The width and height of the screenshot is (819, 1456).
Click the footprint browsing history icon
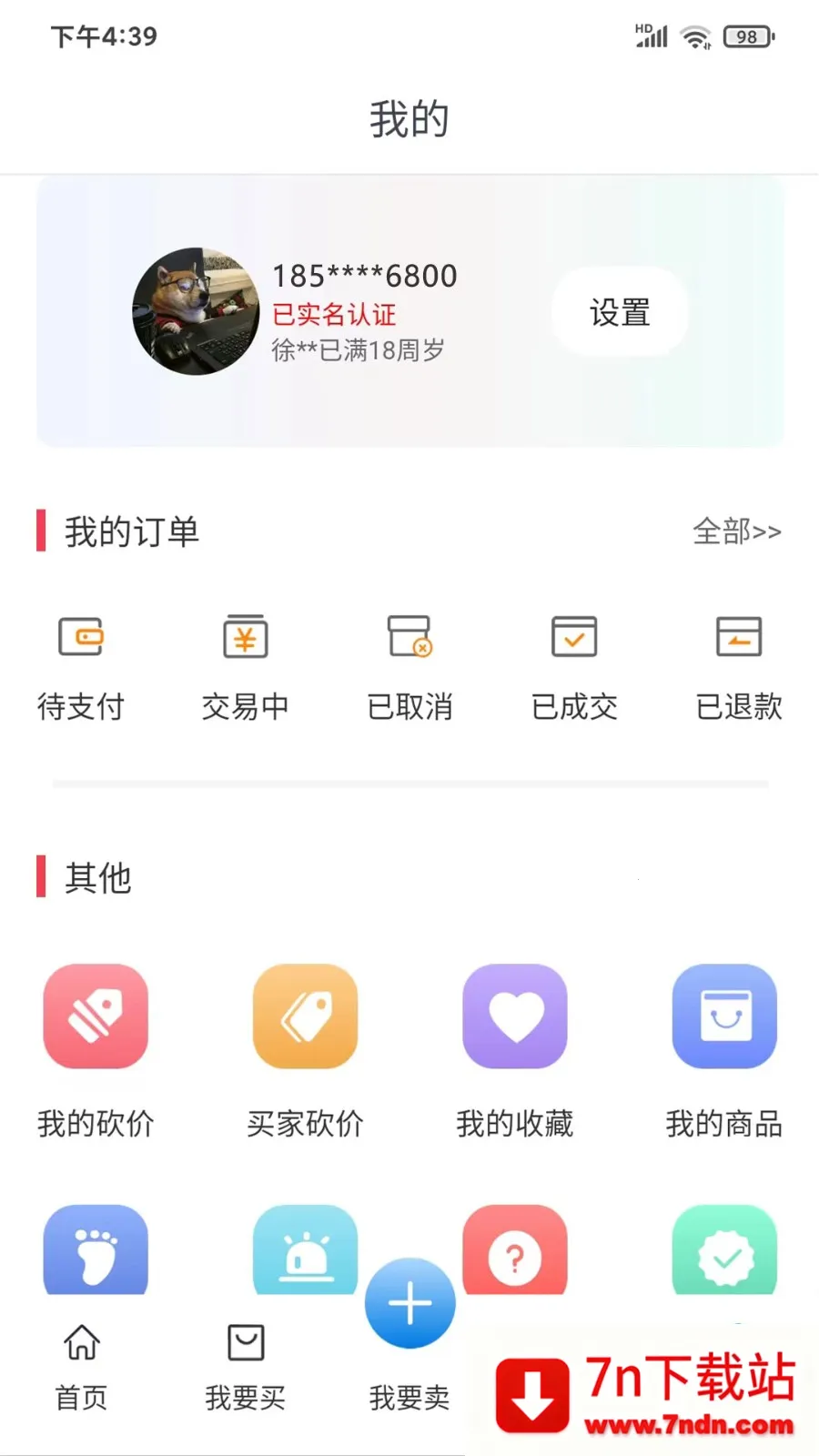[x=96, y=1250]
